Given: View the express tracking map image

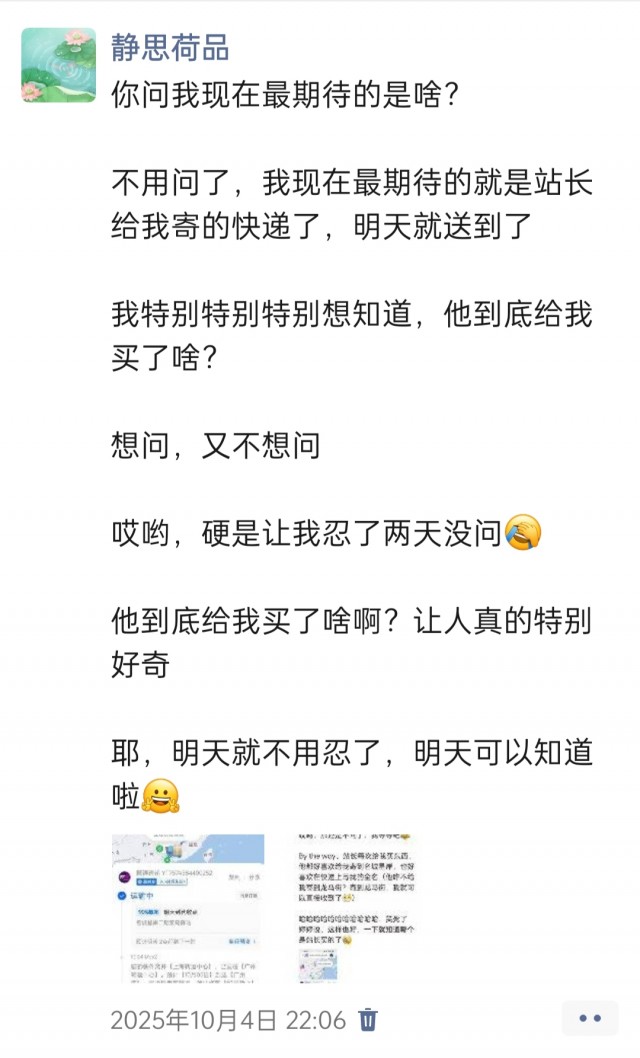Looking at the screenshot, I should [188, 909].
